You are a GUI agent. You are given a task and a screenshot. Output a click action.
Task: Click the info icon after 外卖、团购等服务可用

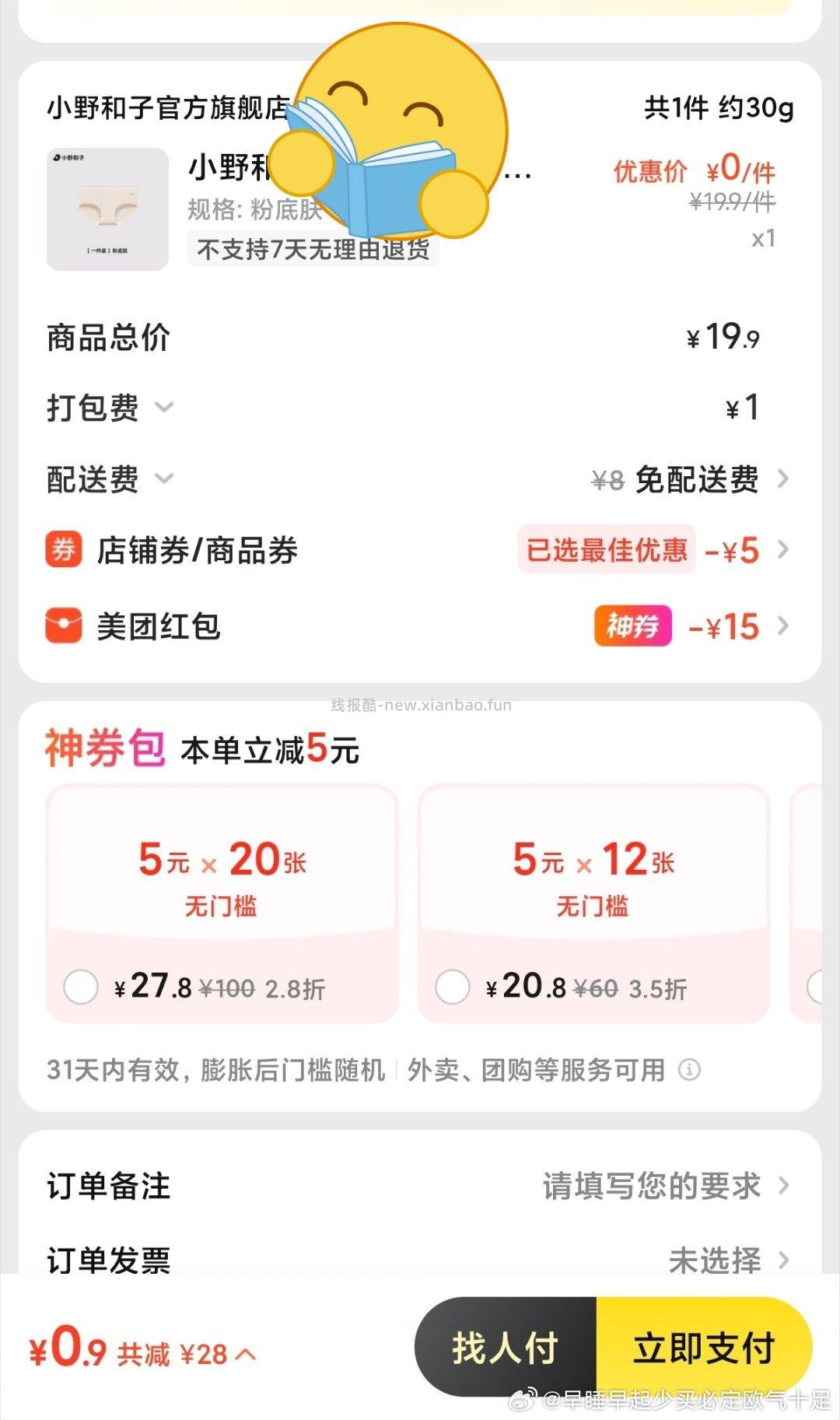[688, 1071]
